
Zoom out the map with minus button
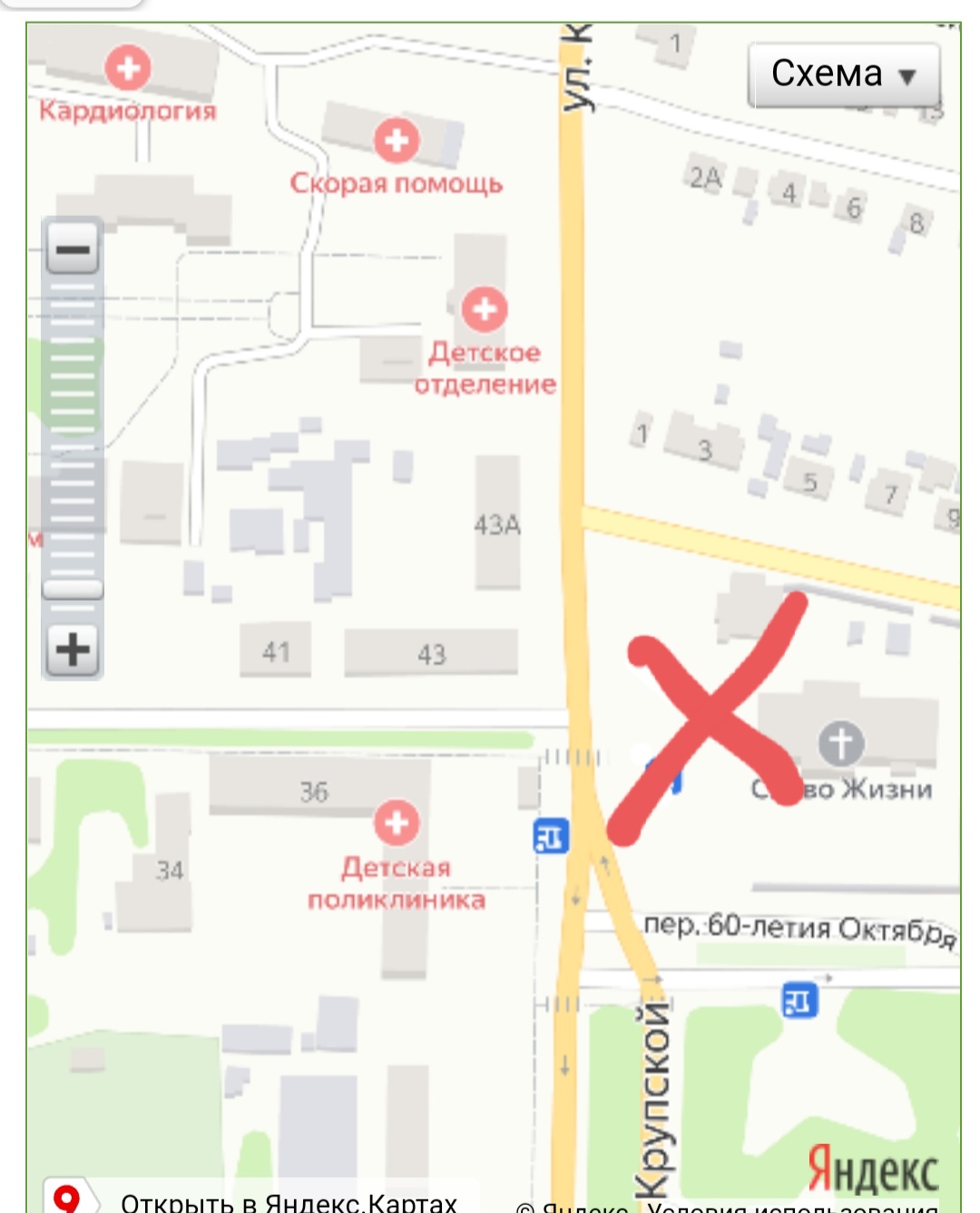[73, 249]
